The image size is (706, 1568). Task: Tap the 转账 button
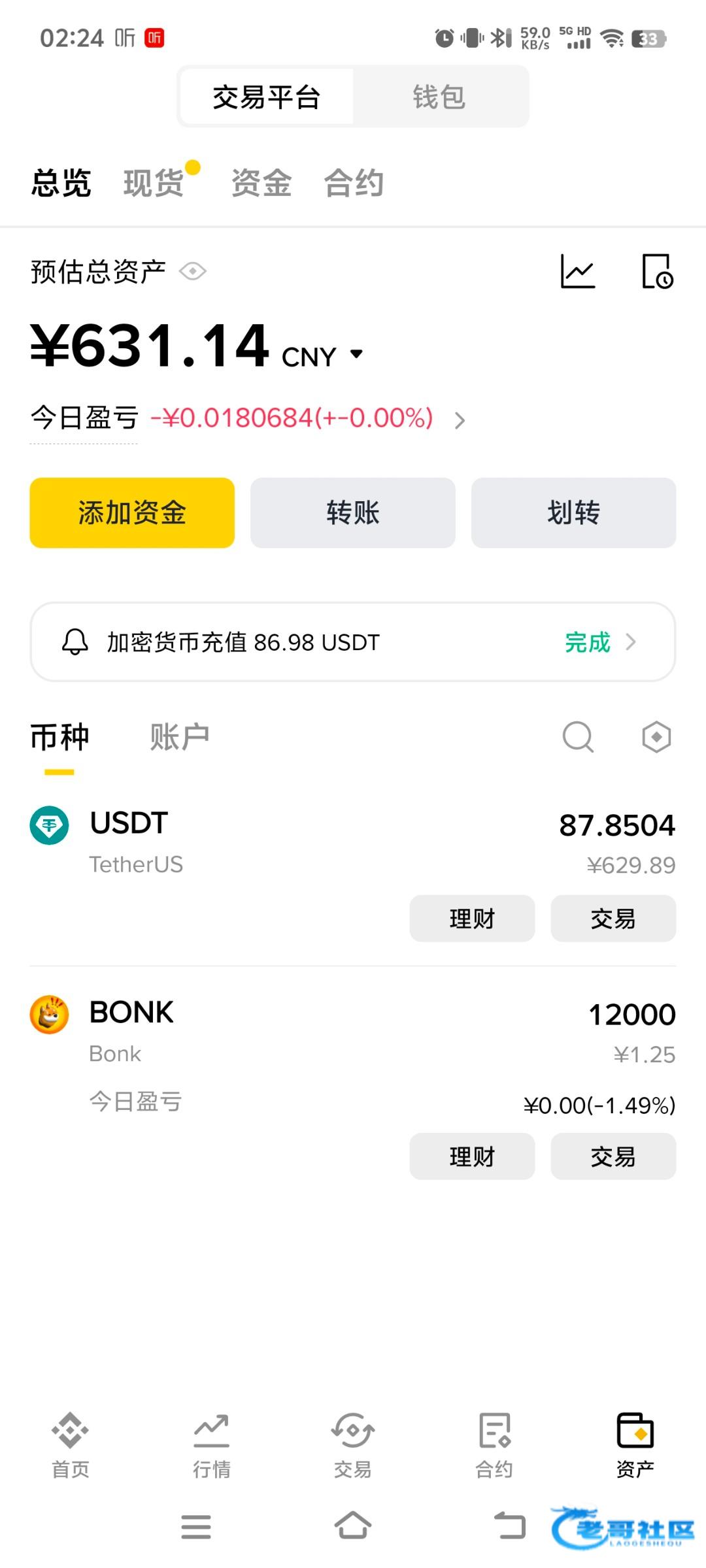coord(353,513)
